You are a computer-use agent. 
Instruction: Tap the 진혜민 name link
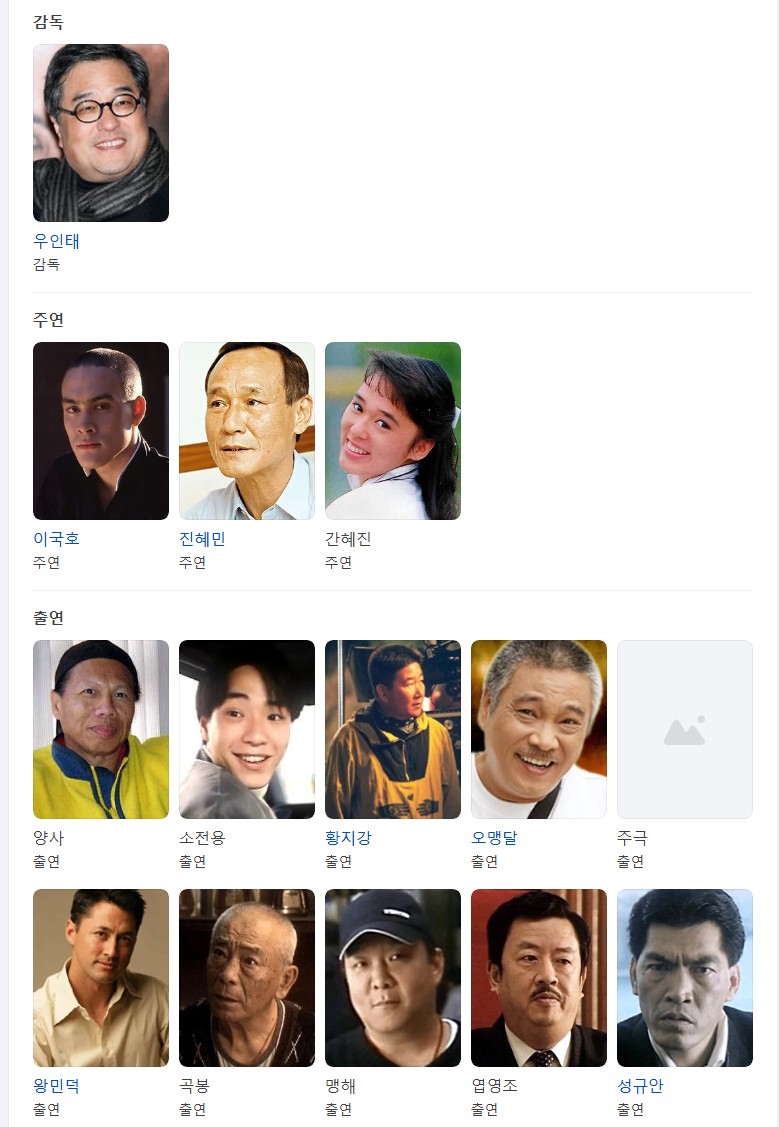[202, 539]
